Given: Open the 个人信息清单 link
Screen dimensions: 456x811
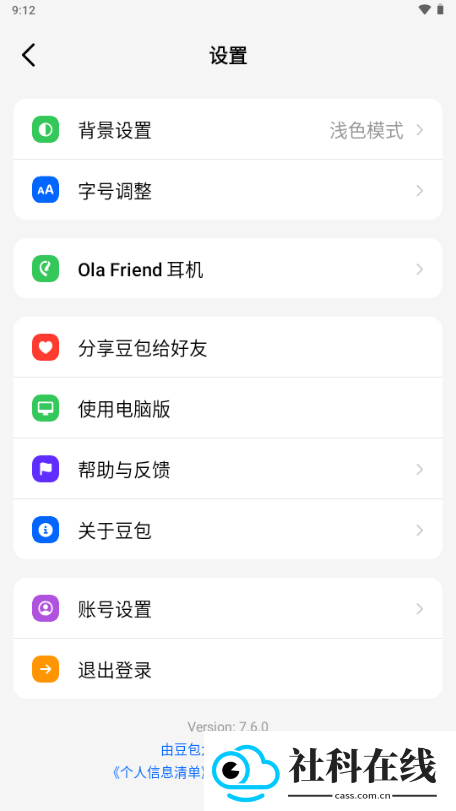Looking at the screenshot, I should click(158, 773).
